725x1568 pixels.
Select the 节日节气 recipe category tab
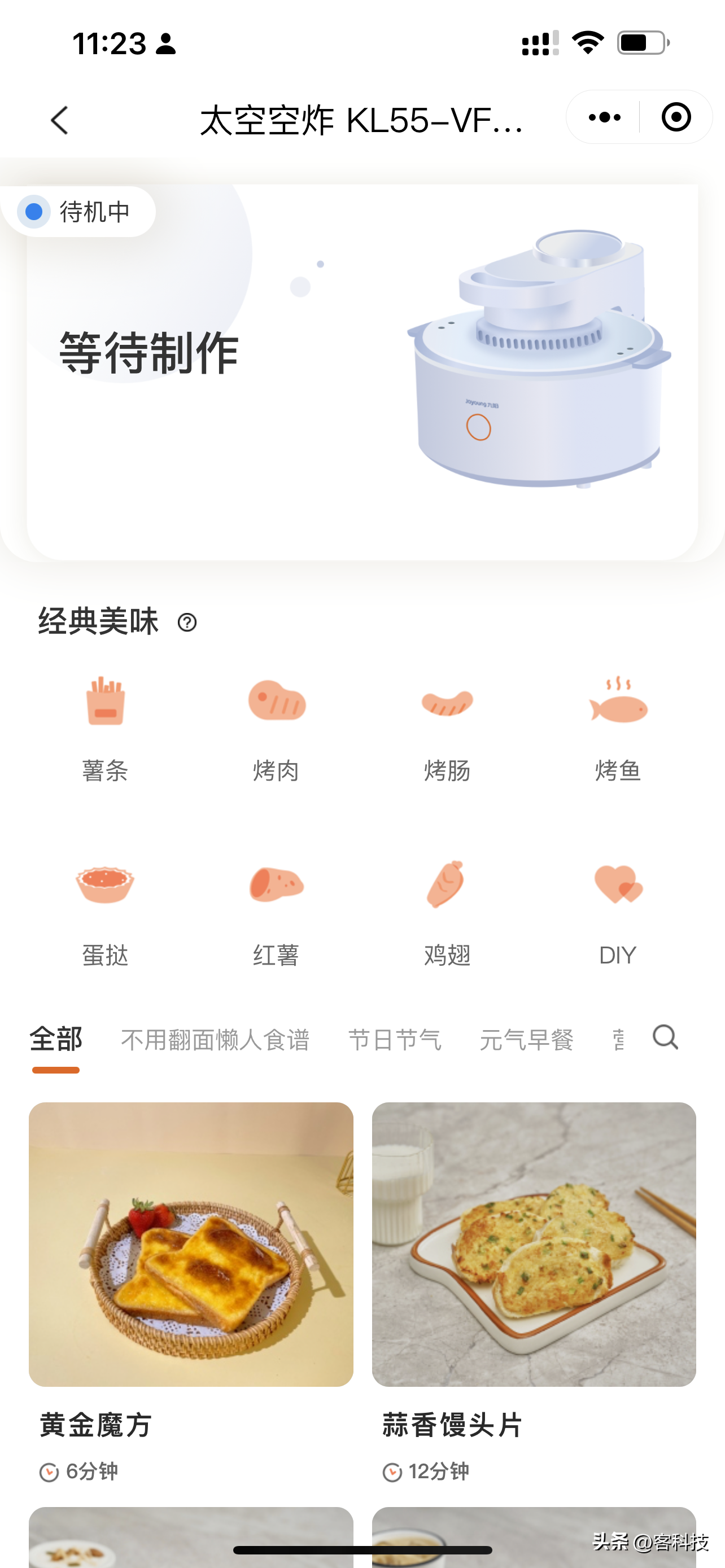click(x=396, y=1040)
